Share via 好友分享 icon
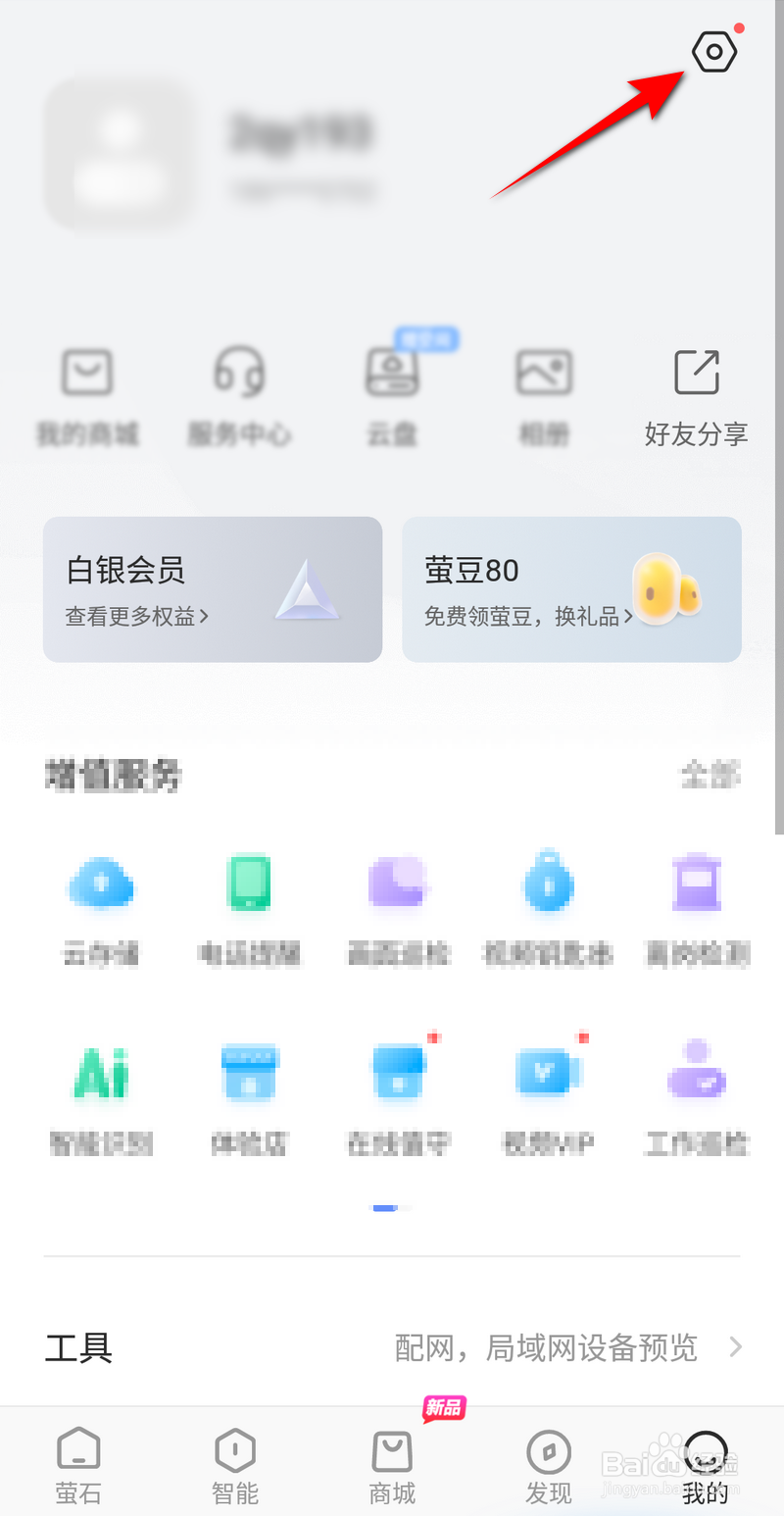Viewport: 784px width, 1516px height. (x=696, y=374)
